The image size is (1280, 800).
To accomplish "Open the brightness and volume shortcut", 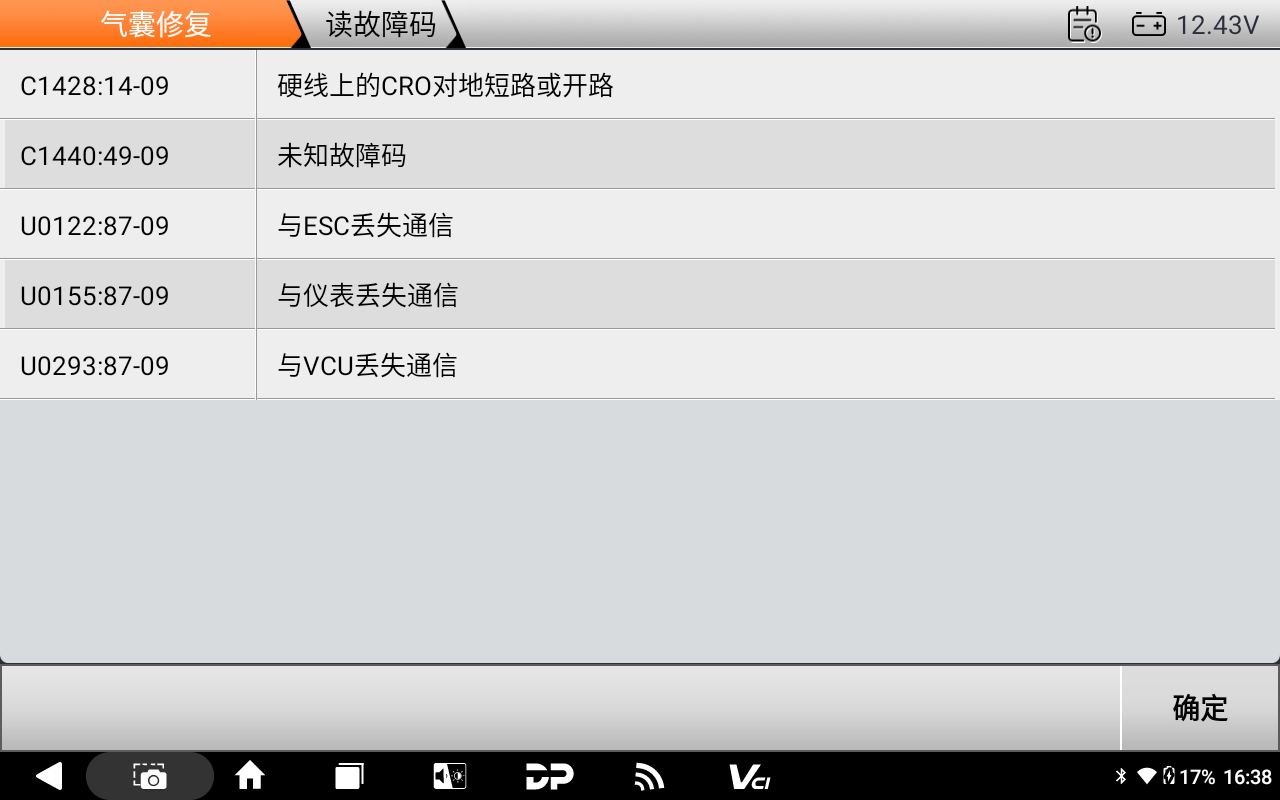I will tap(449, 776).
